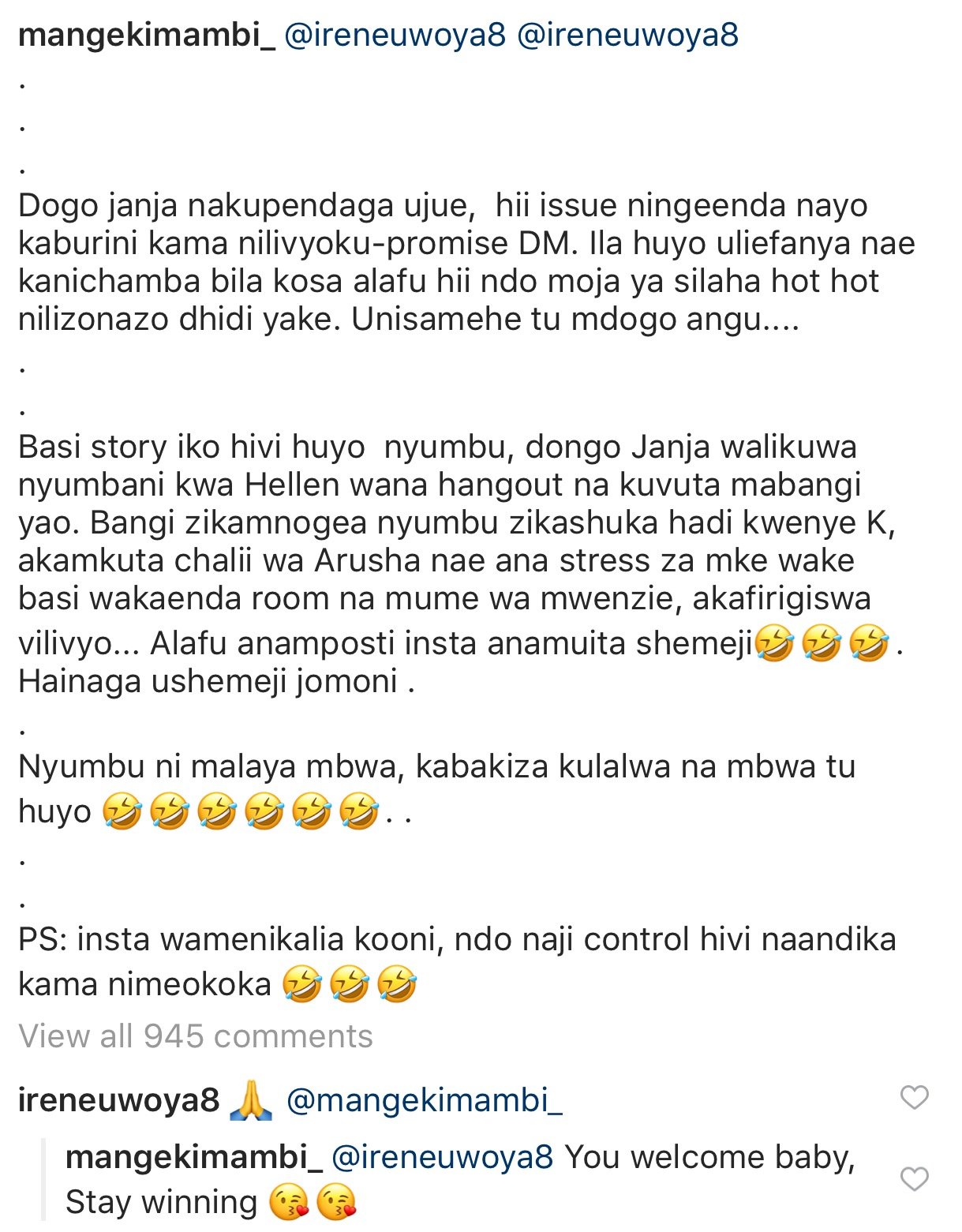The height and width of the screenshot is (1232, 962).
Task: Like mangekimambi_'s "You welcome baby" reply
Action: (x=915, y=1179)
